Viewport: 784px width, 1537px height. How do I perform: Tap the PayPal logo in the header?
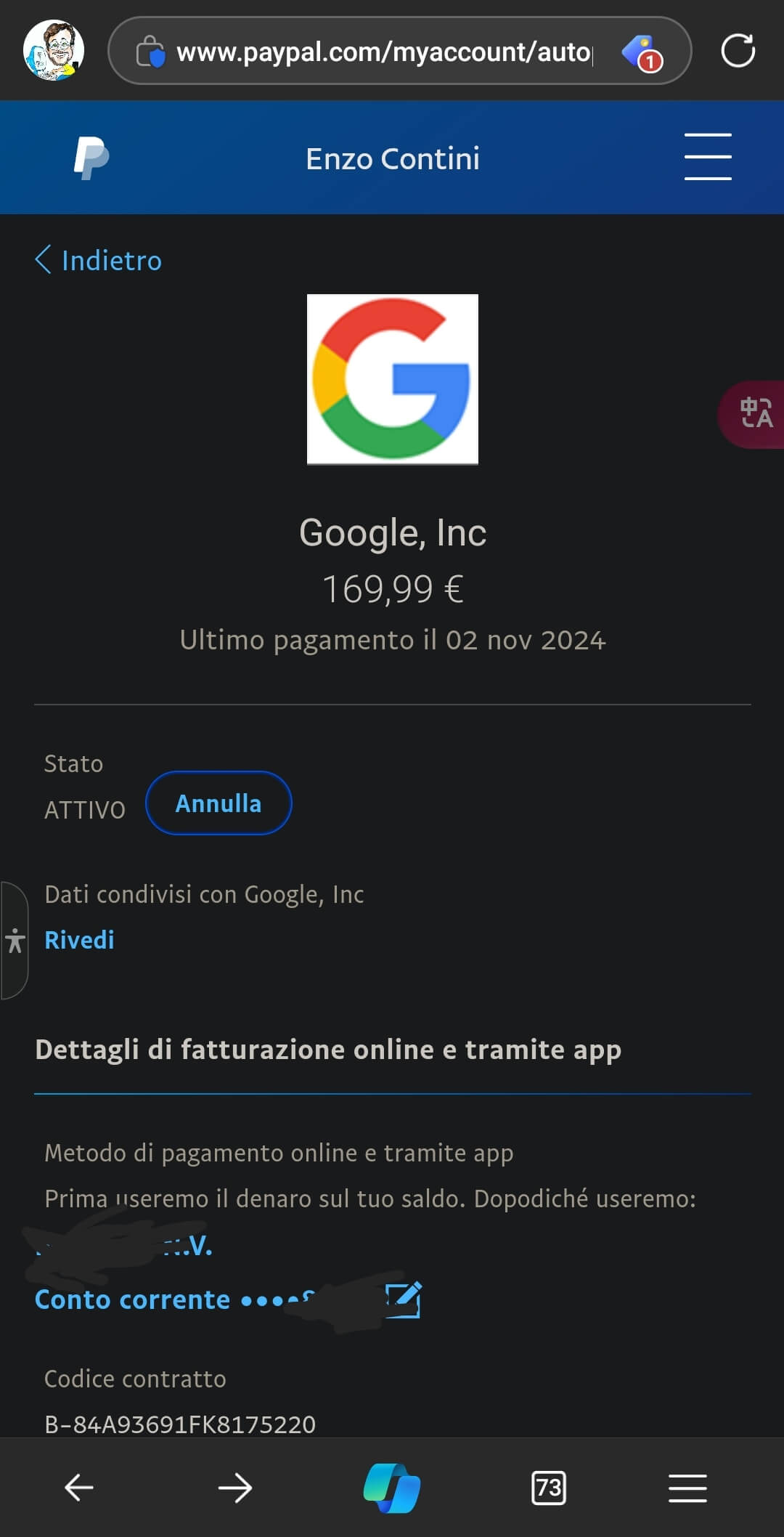pyautogui.click(x=91, y=158)
